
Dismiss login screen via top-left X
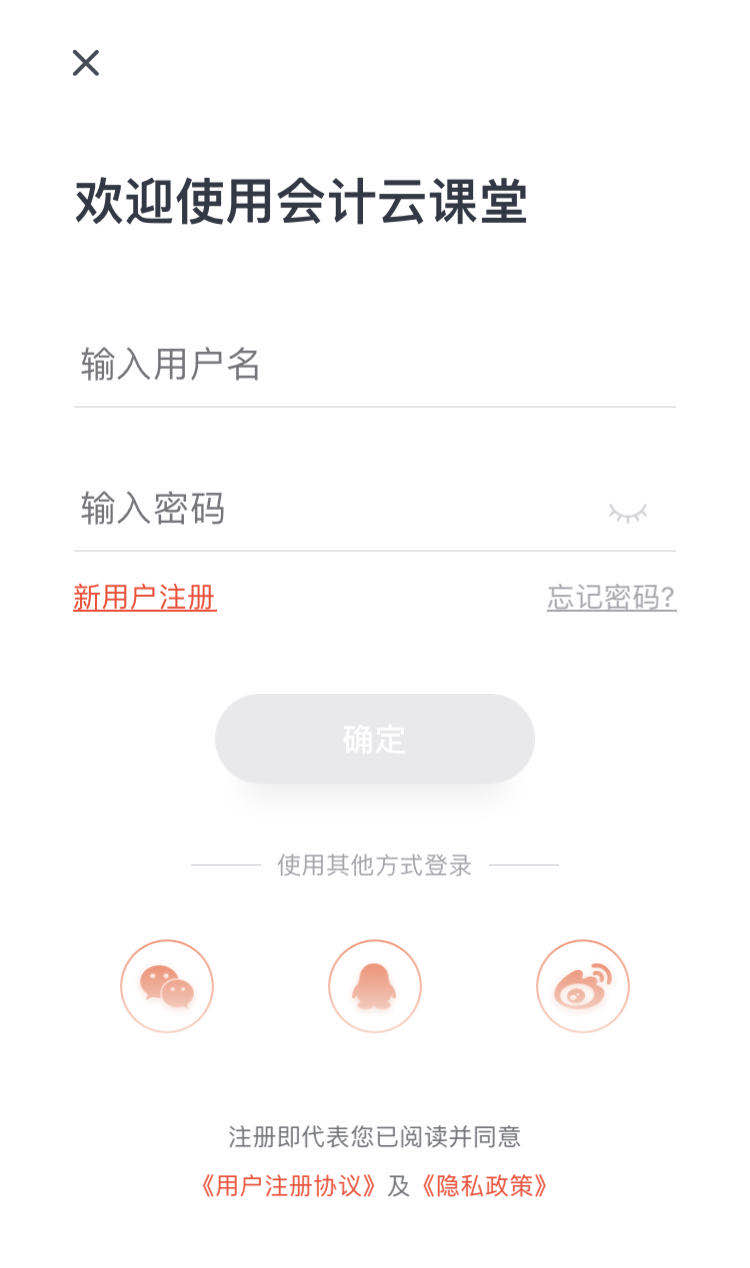[87, 64]
